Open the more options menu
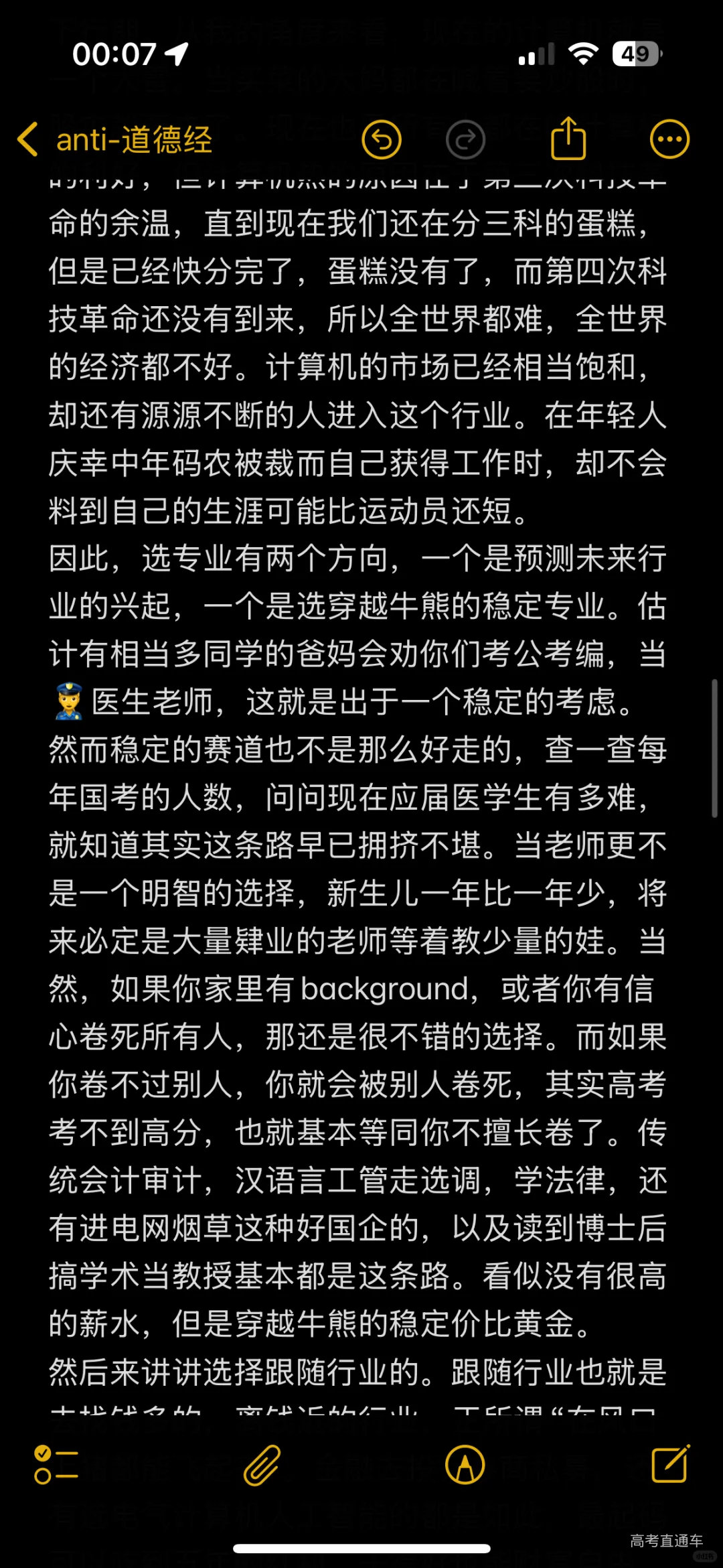The image size is (723, 1568). [x=669, y=140]
